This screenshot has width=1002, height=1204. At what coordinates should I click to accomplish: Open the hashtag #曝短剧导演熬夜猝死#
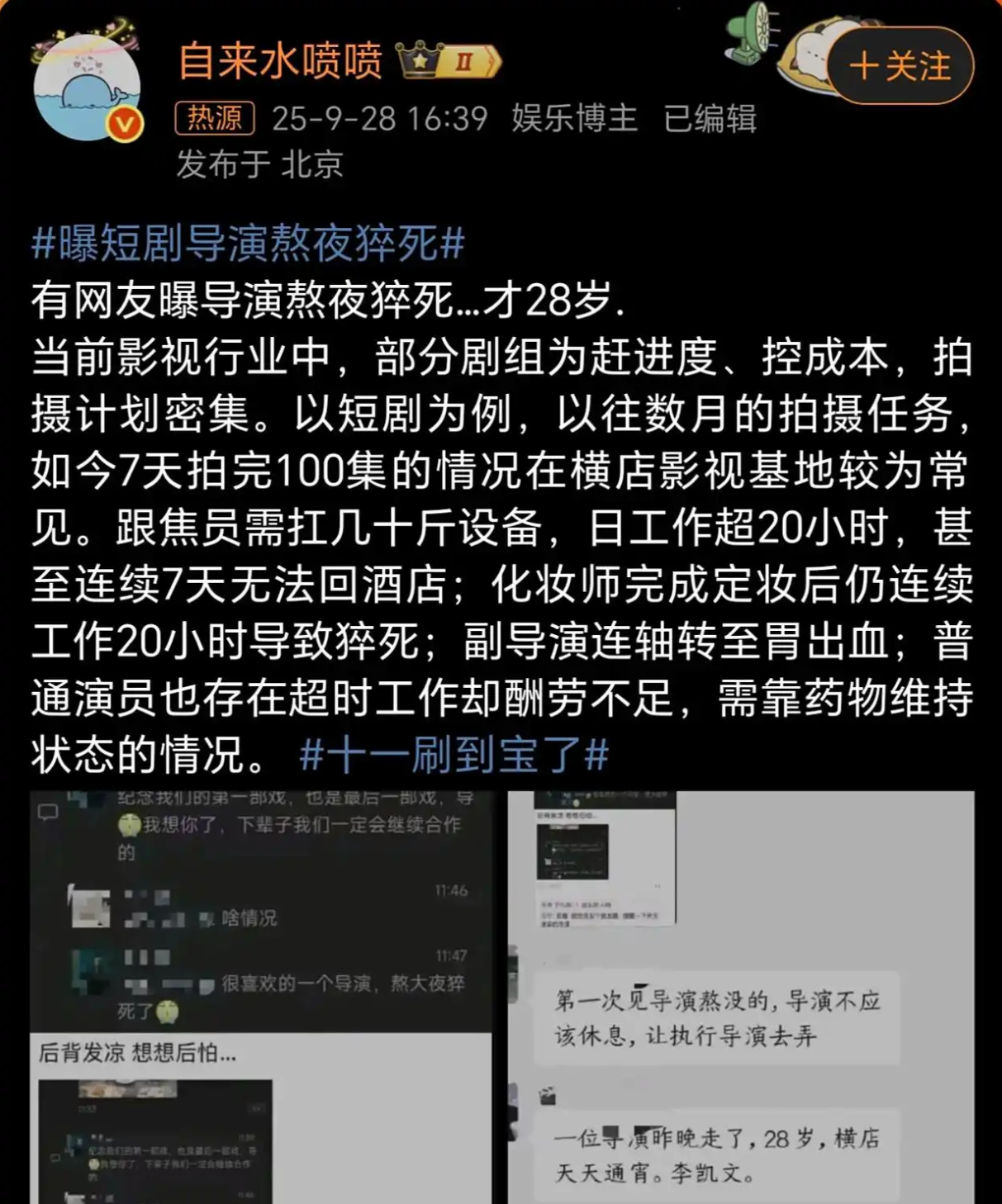248,243
